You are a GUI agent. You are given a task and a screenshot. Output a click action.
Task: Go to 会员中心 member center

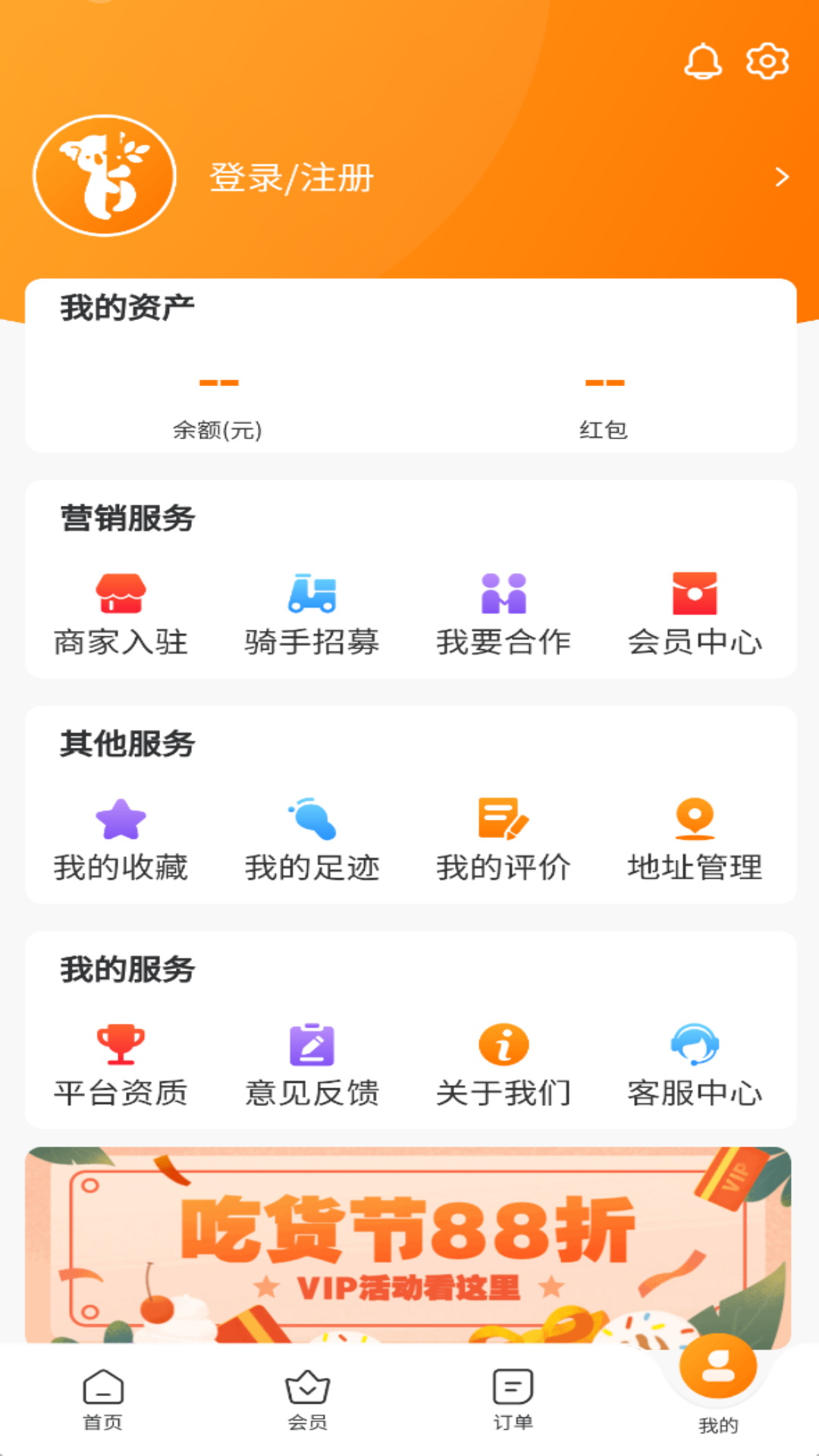coord(695,614)
